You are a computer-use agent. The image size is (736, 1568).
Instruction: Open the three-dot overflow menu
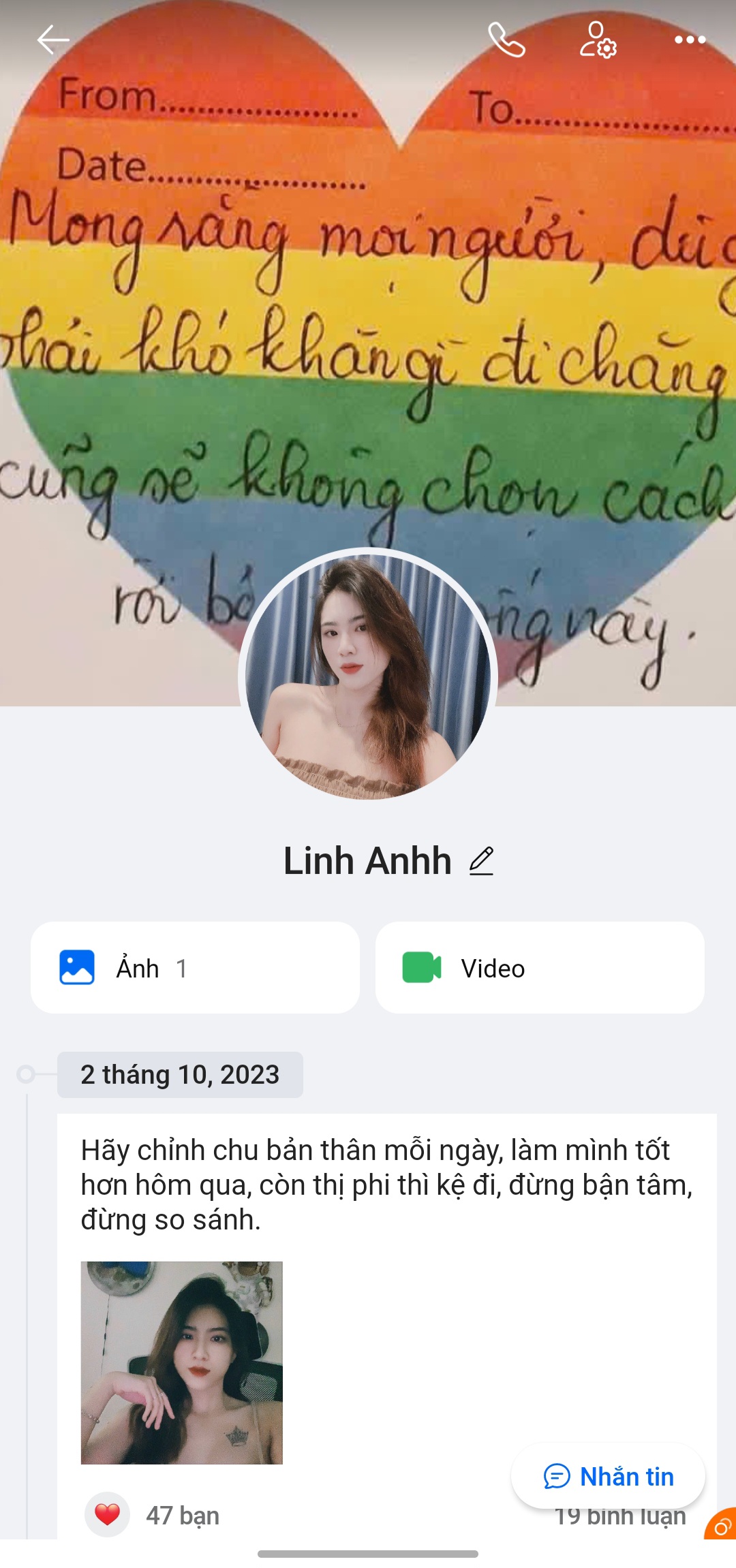[690, 40]
